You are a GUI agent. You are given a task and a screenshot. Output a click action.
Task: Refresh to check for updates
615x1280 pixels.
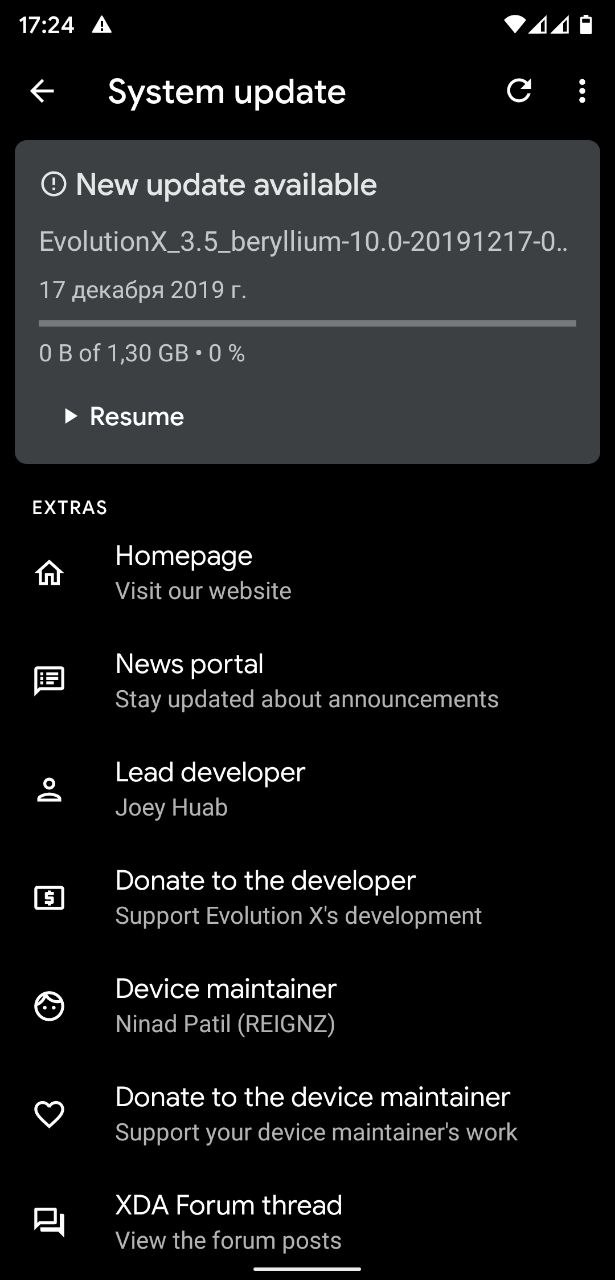[519, 91]
